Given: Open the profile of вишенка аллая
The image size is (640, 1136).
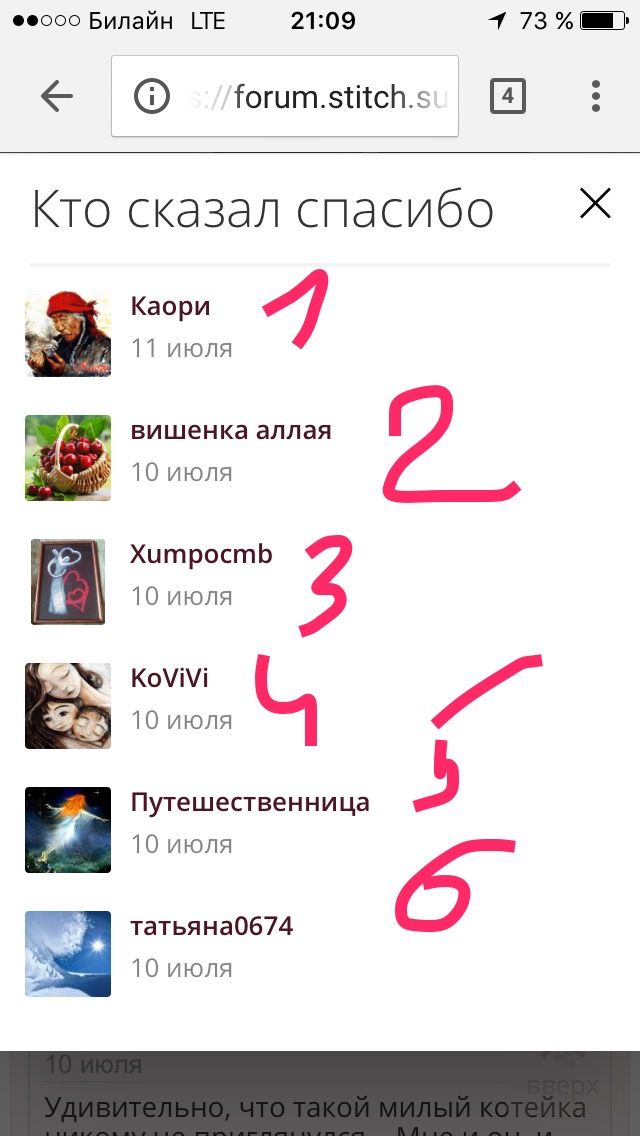Looking at the screenshot, I should click(231, 430).
